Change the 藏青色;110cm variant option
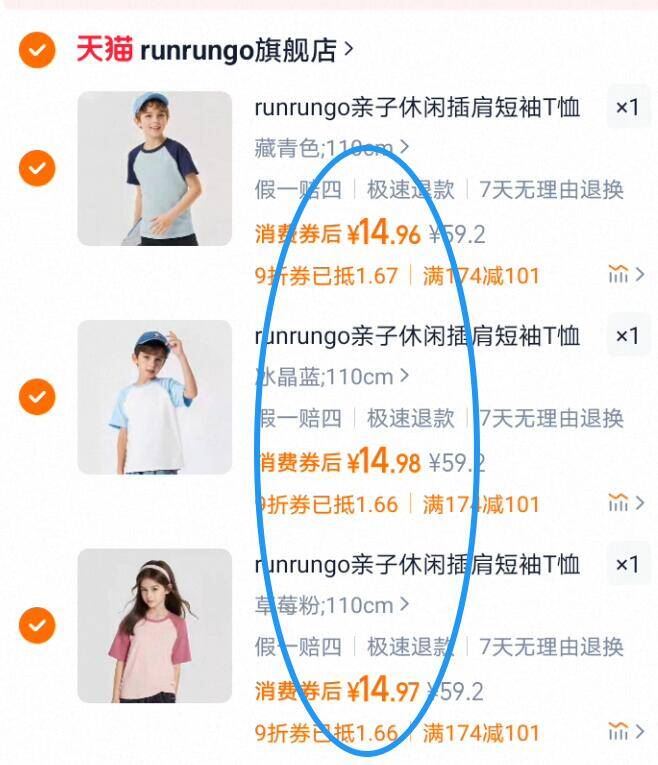 (x=332, y=149)
